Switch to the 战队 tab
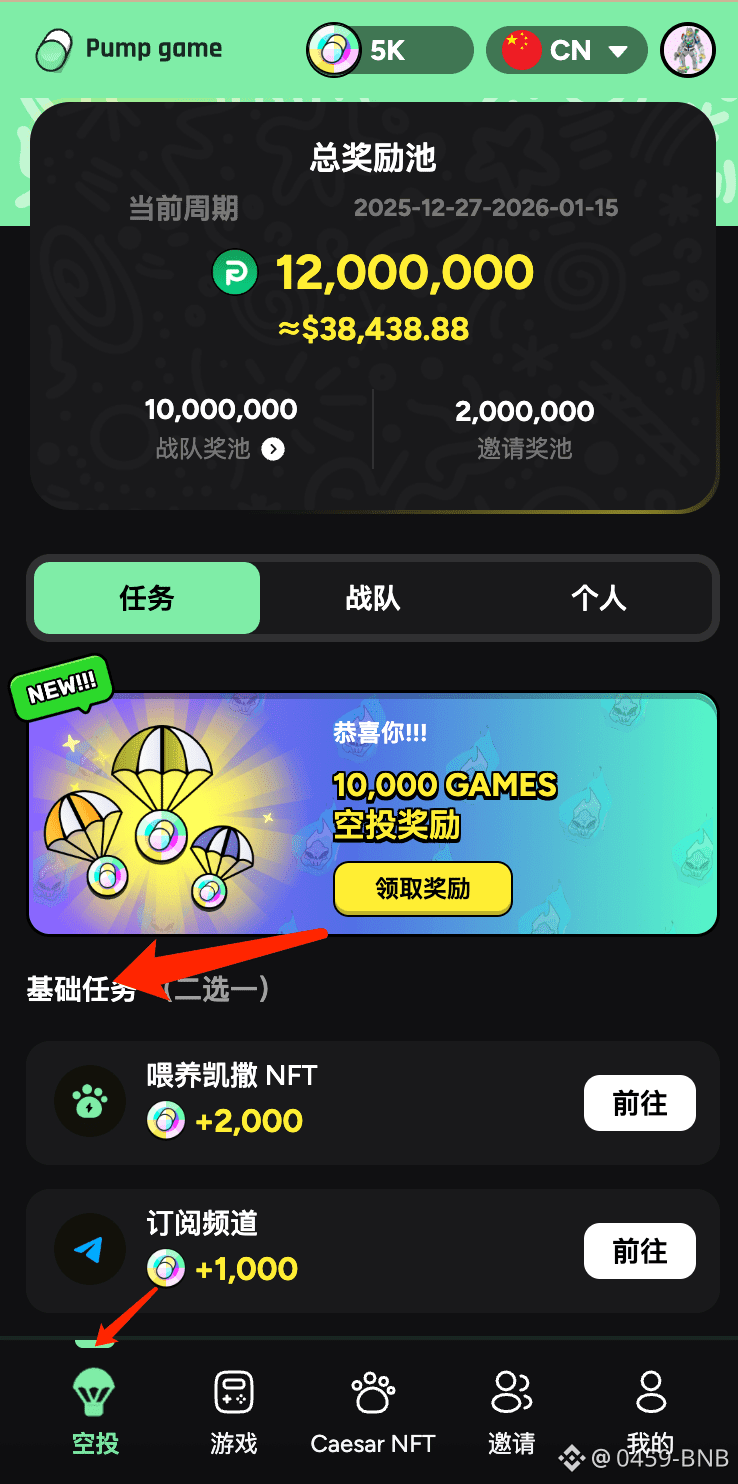This screenshot has width=738, height=1484. (x=372, y=598)
